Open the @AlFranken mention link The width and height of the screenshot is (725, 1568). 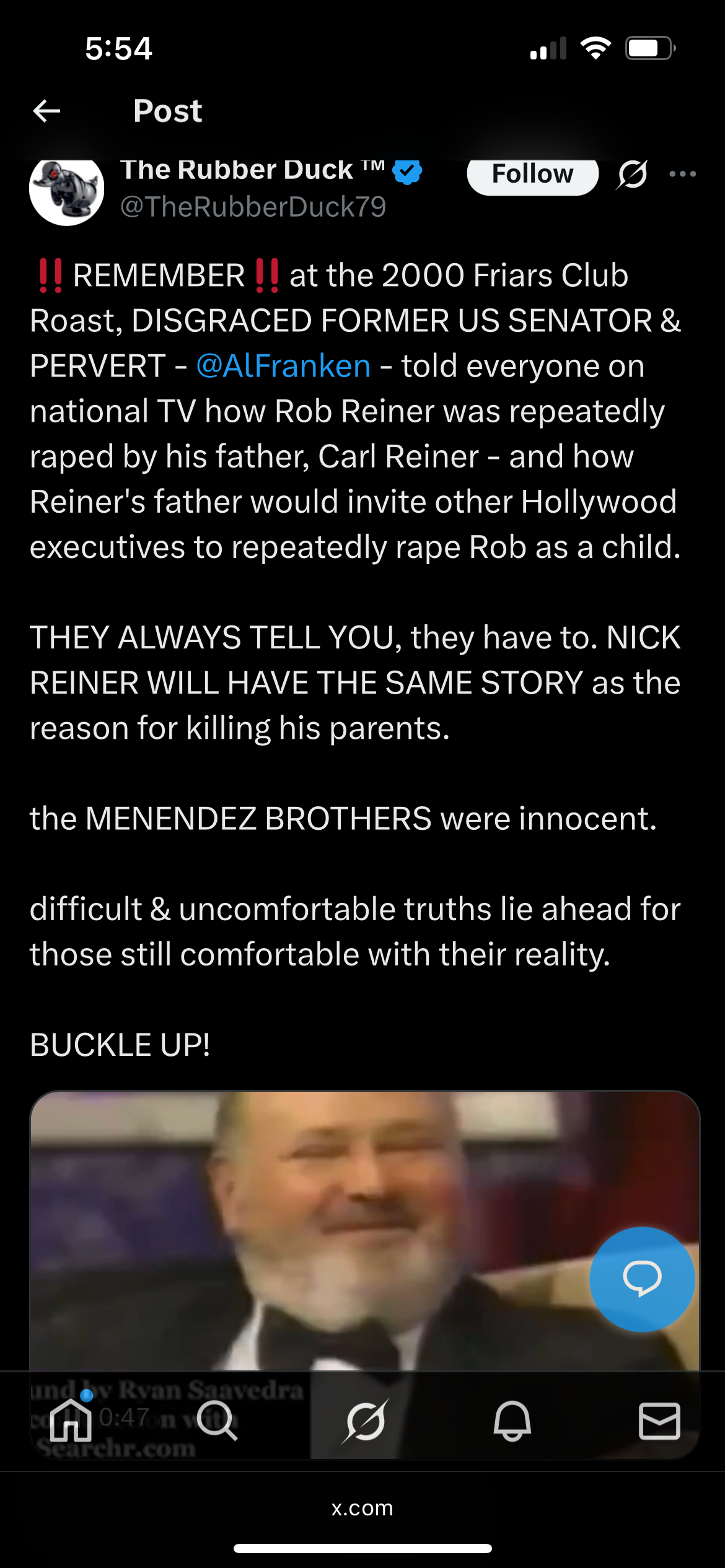(x=283, y=366)
